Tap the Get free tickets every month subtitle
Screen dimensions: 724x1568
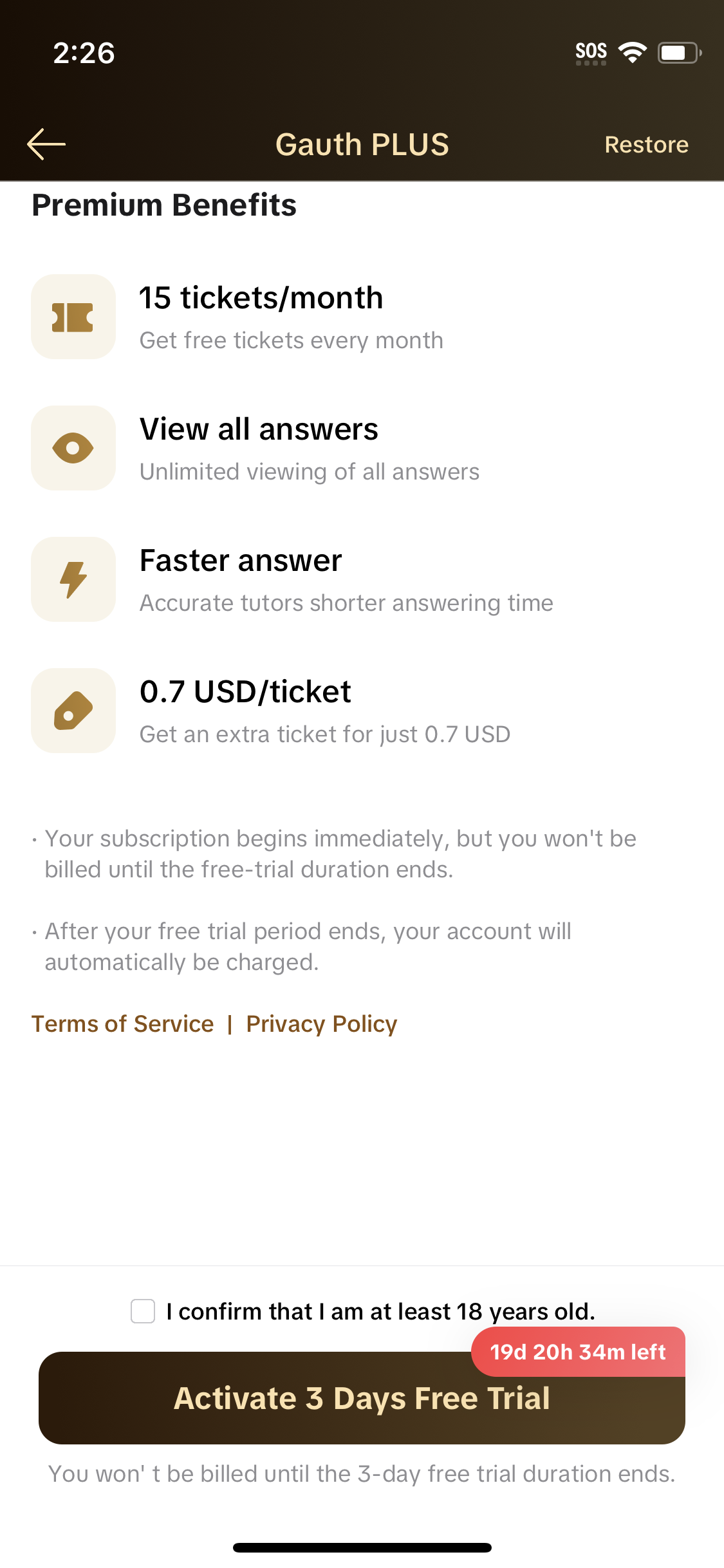(291, 340)
